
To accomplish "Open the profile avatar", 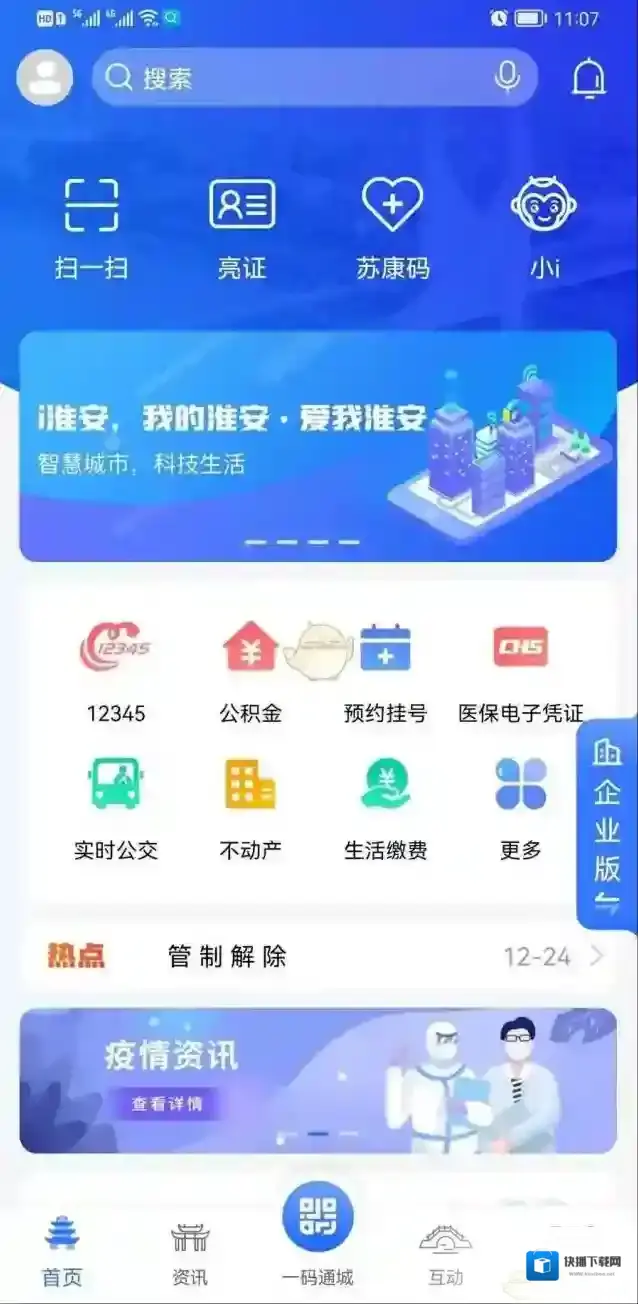I will (45, 78).
